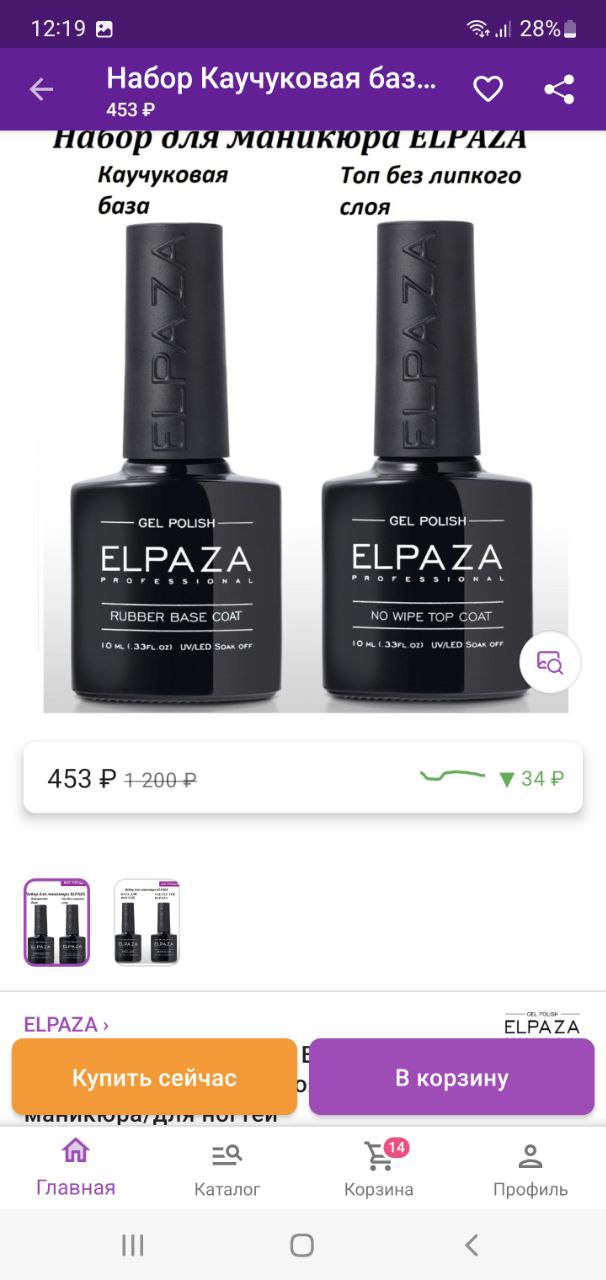
Task: Share this ELPAZA product
Action: click(x=559, y=90)
